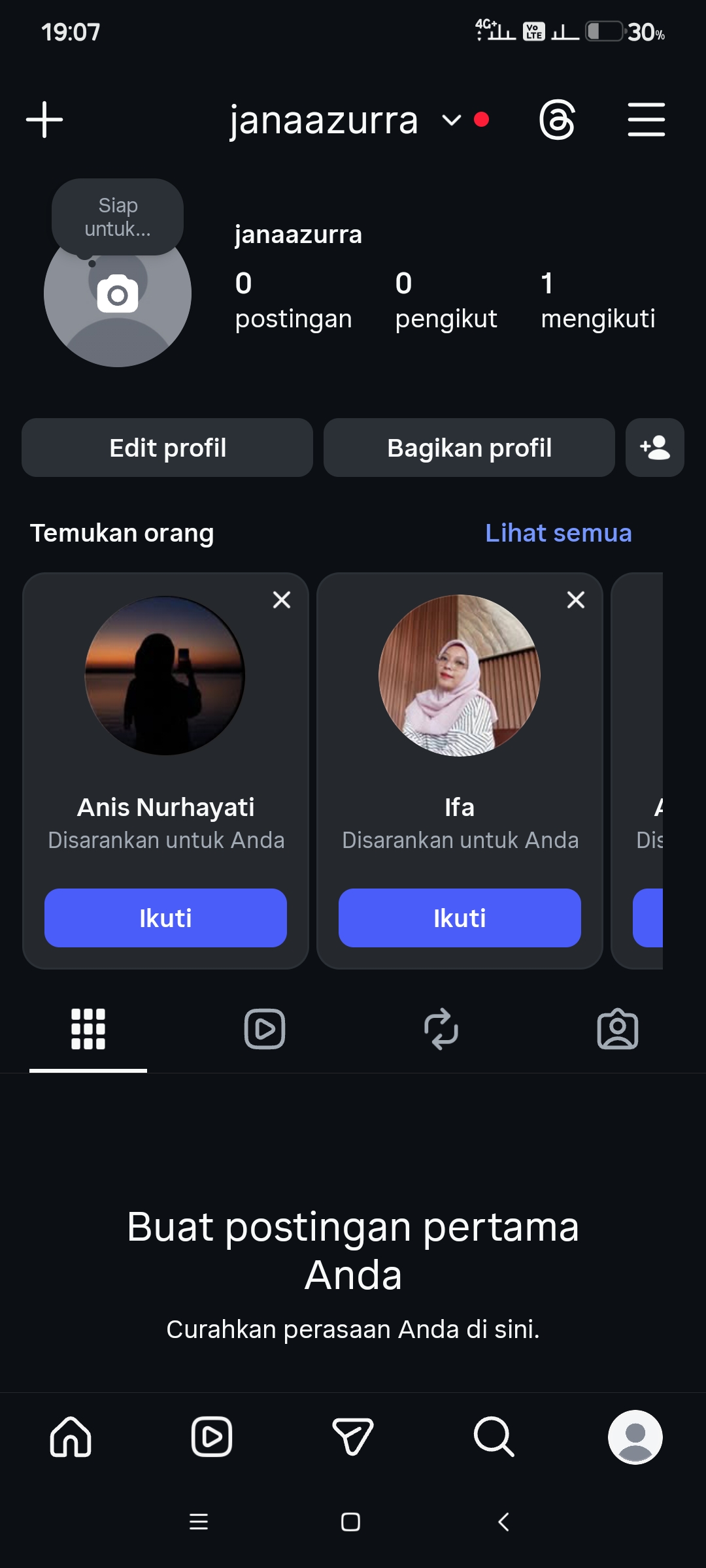Tap the plus icon to create content

(44, 120)
